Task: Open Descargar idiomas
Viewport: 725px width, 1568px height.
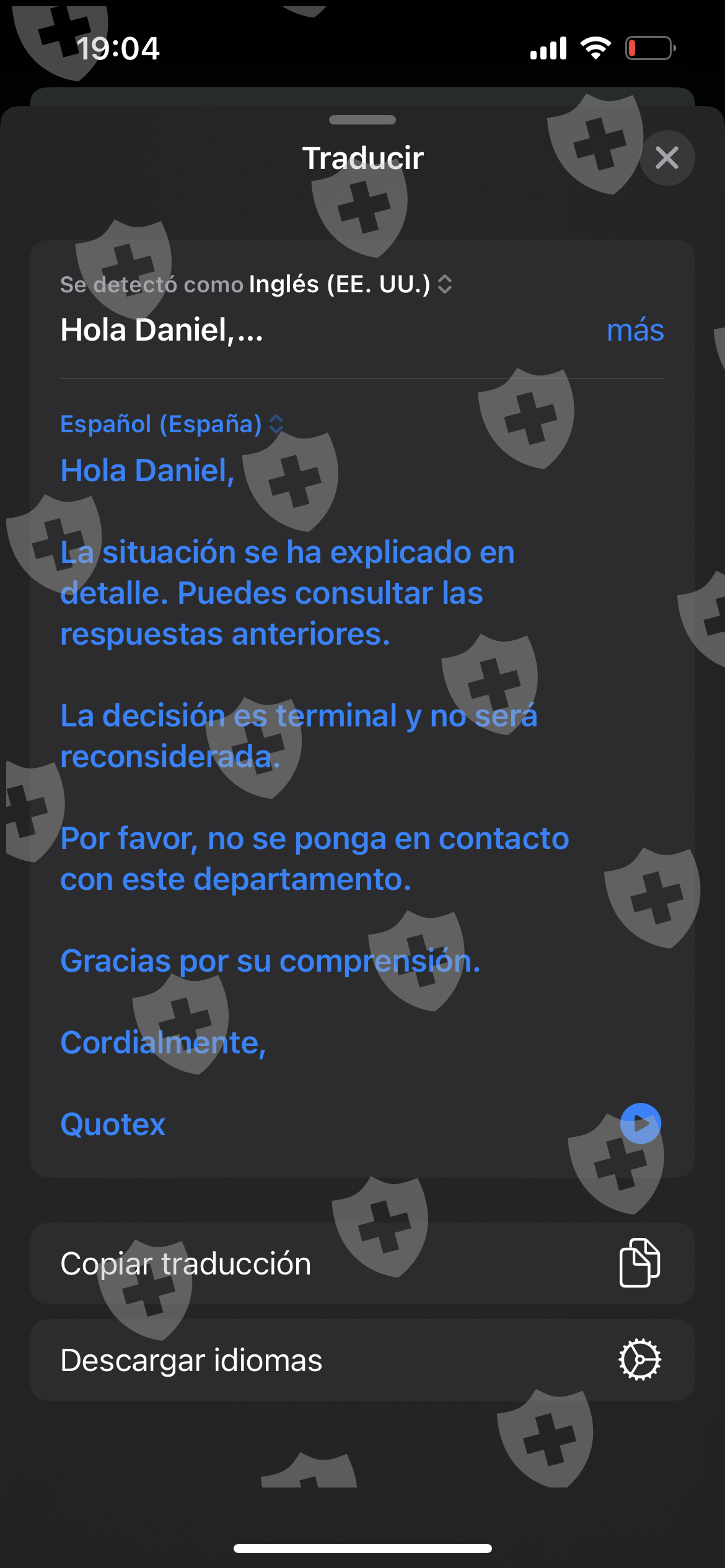Action: coord(362,1360)
